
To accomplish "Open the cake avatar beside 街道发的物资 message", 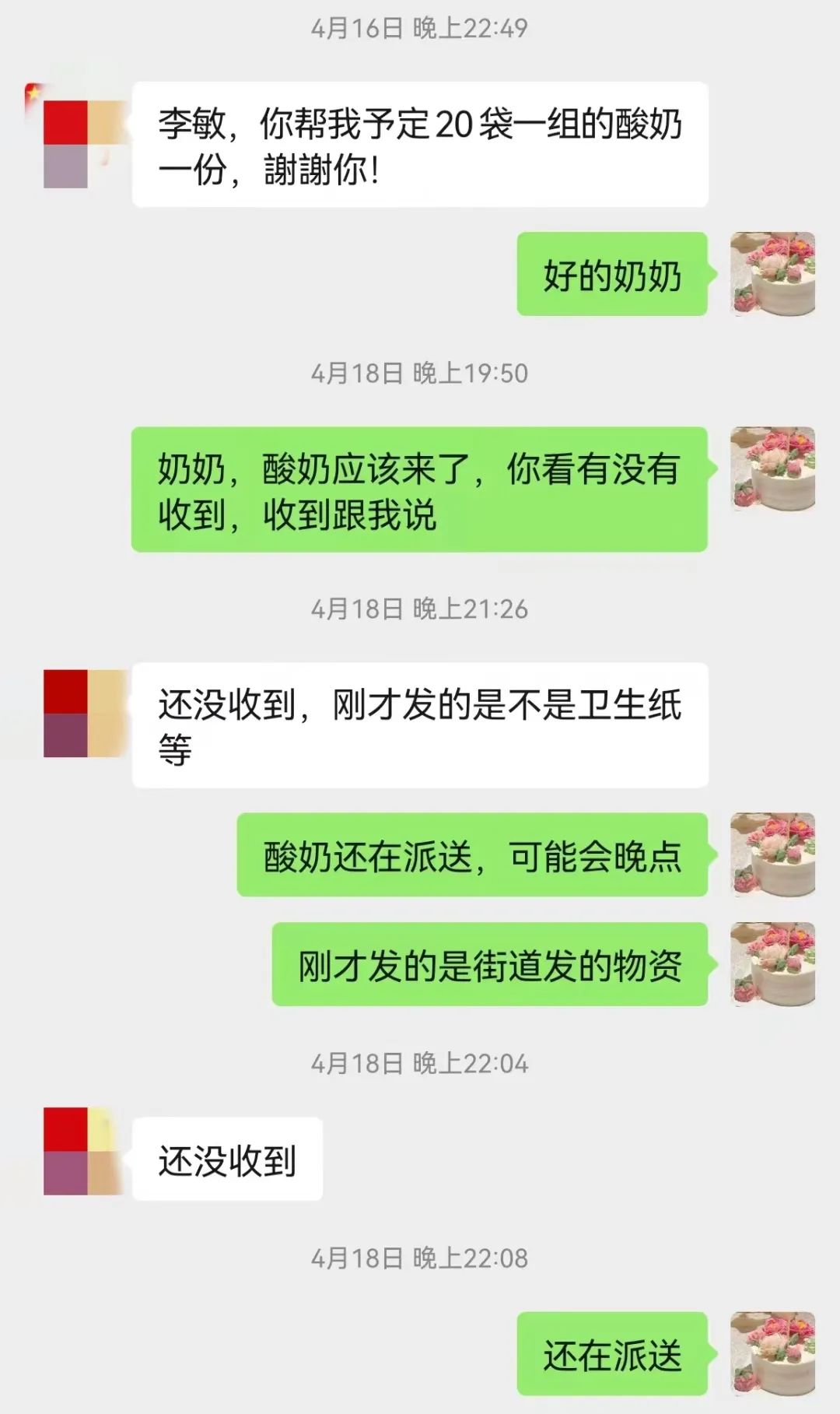I will coord(772,963).
